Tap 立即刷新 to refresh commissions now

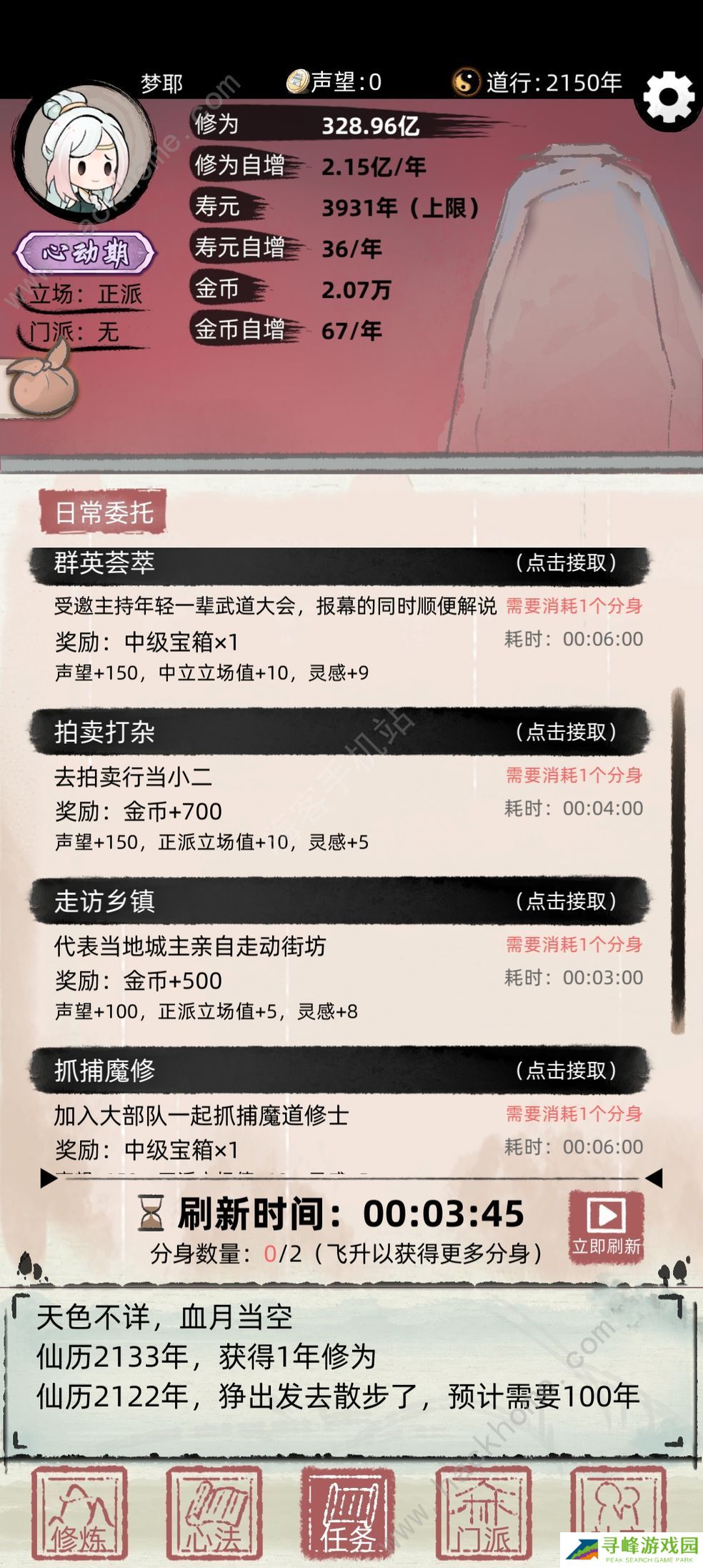pyautogui.click(x=606, y=1225)
